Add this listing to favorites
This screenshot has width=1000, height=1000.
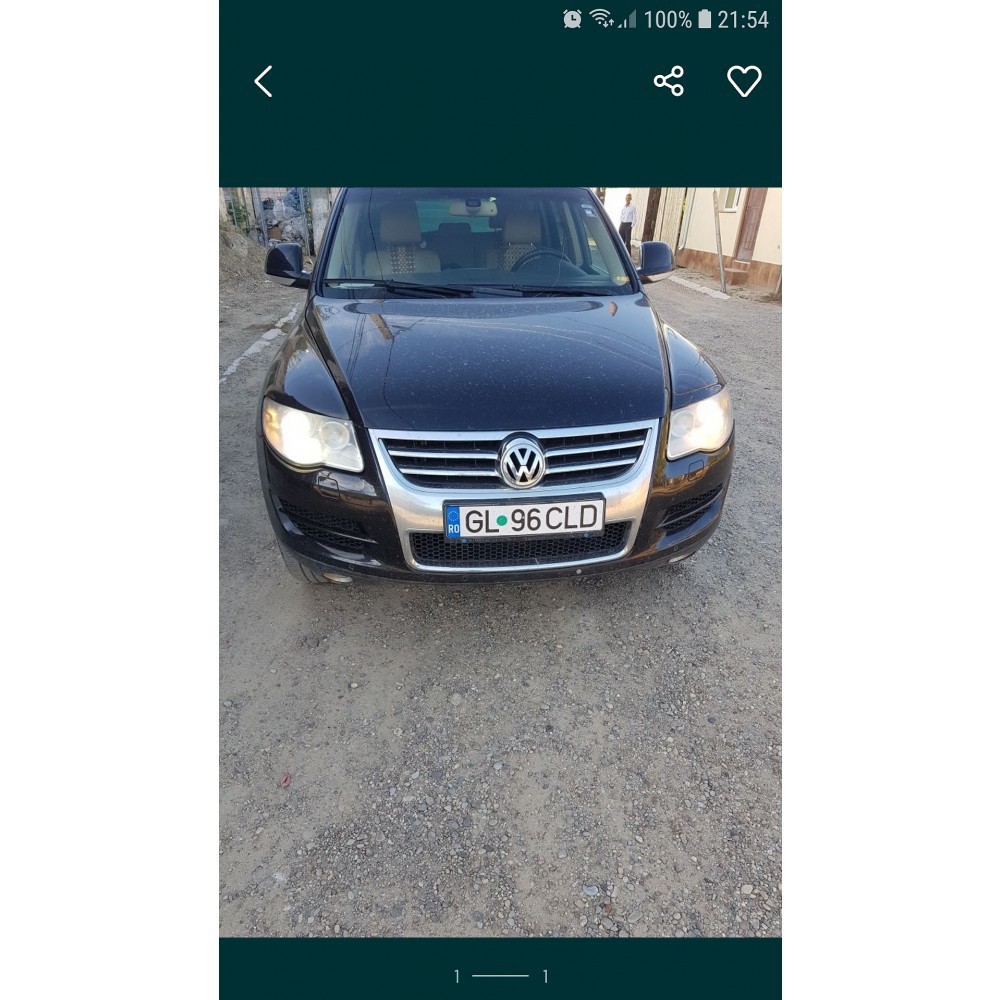744,81
